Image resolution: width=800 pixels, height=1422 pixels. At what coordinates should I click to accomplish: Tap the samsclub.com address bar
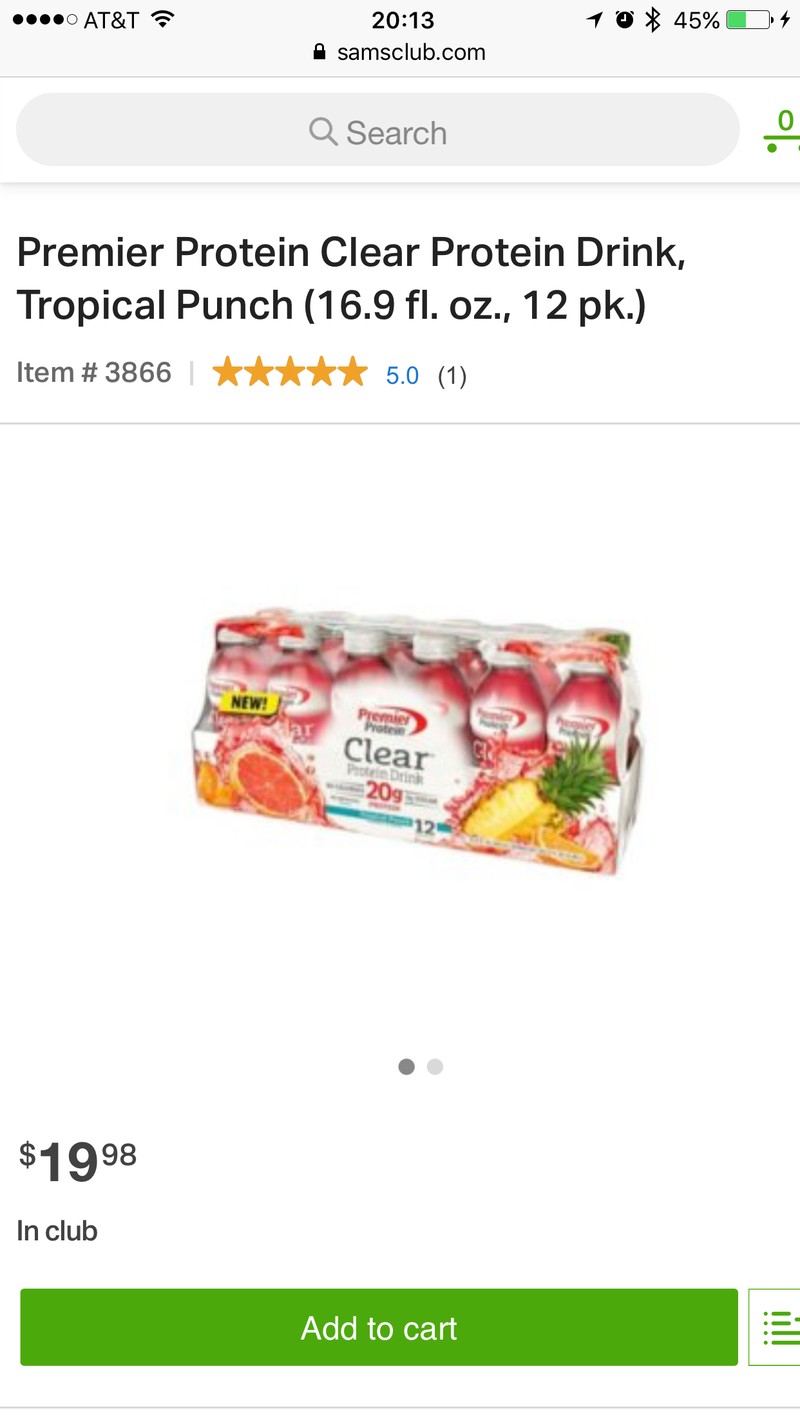coord(400,52)
